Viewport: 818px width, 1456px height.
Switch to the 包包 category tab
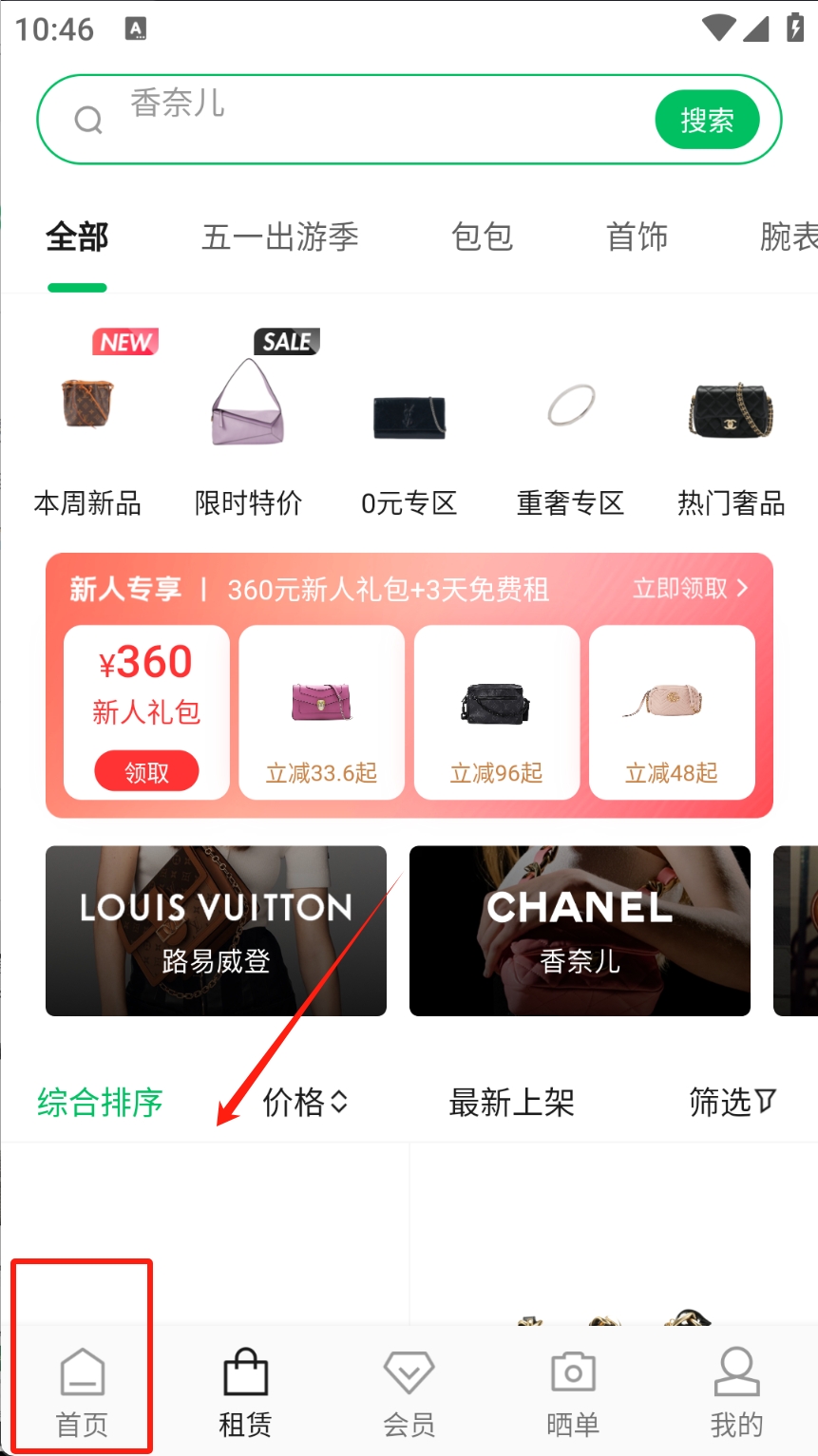(483, 236)
